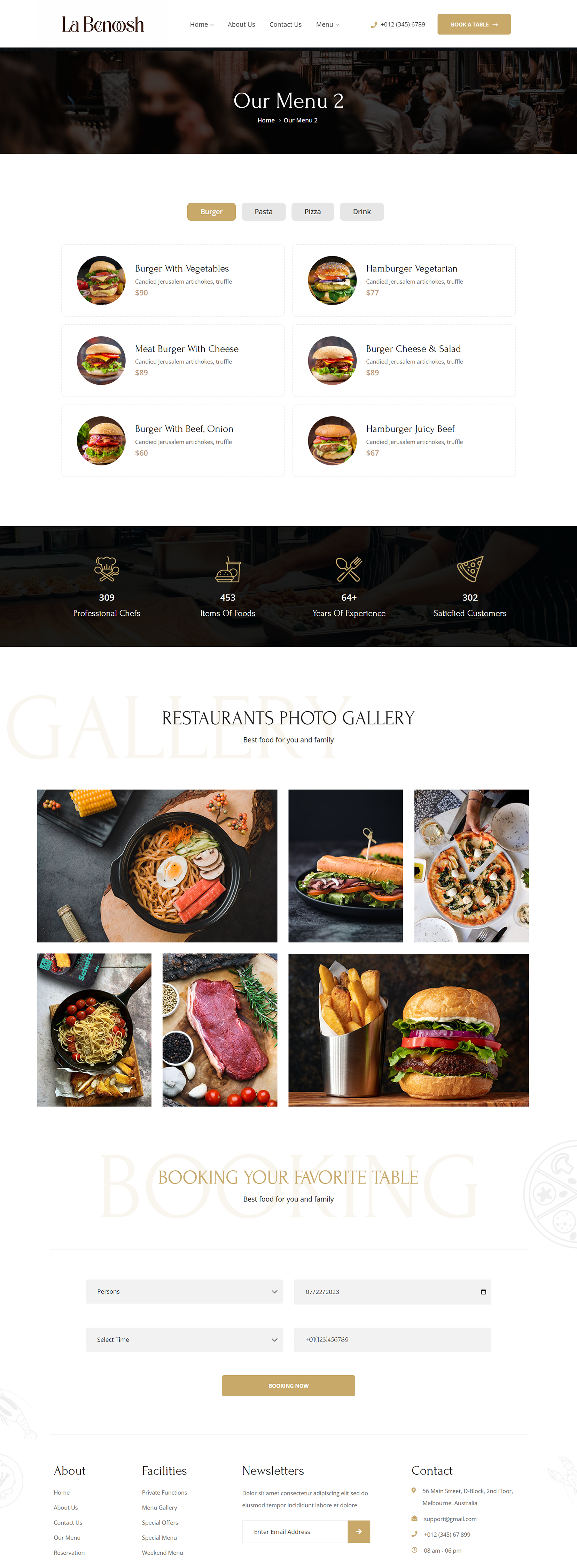Show the Drink menu tab

[361, 212]
